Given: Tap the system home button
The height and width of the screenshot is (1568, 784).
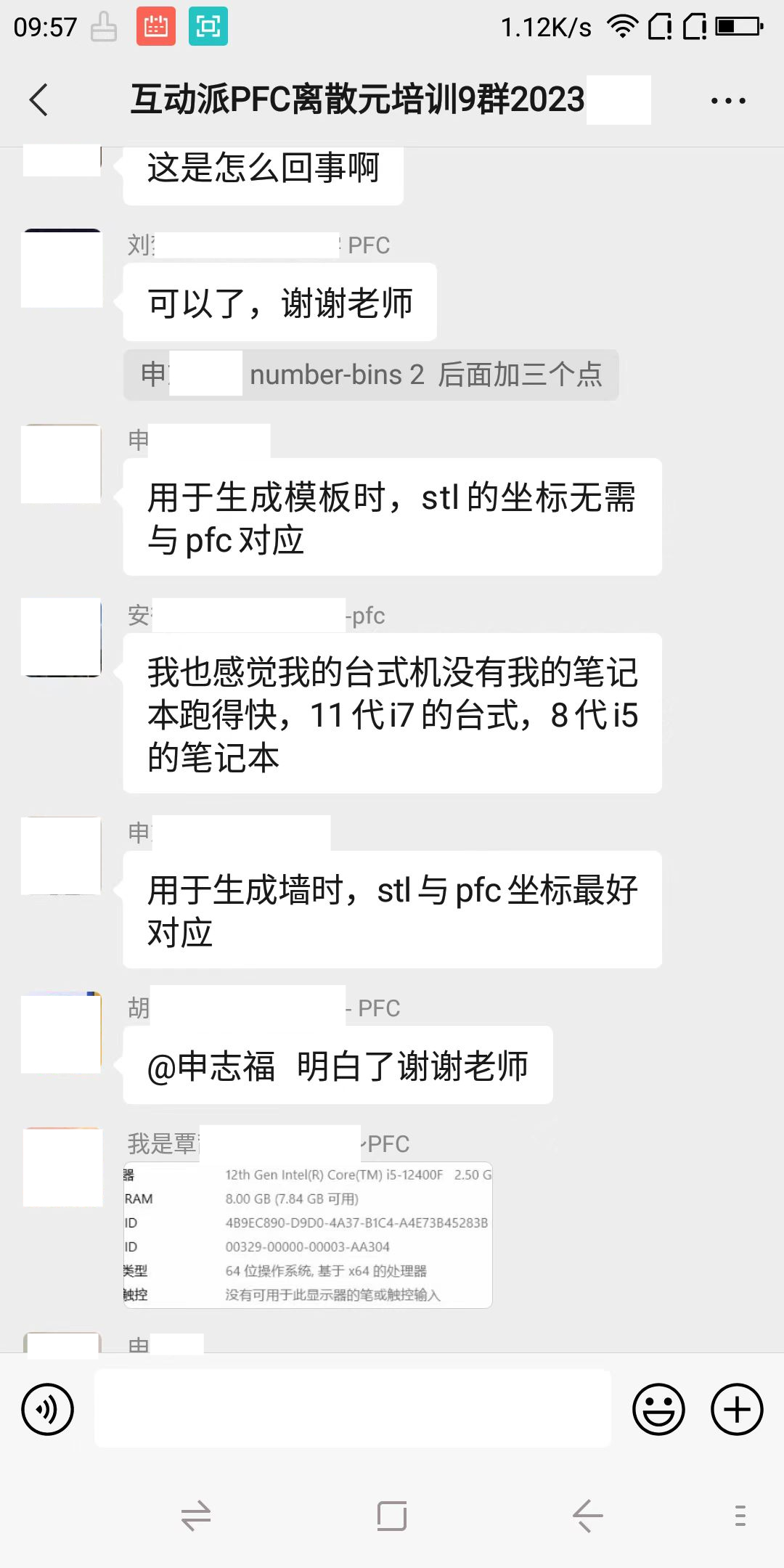Looking at the screenshot, I should tap(392, 1516).
